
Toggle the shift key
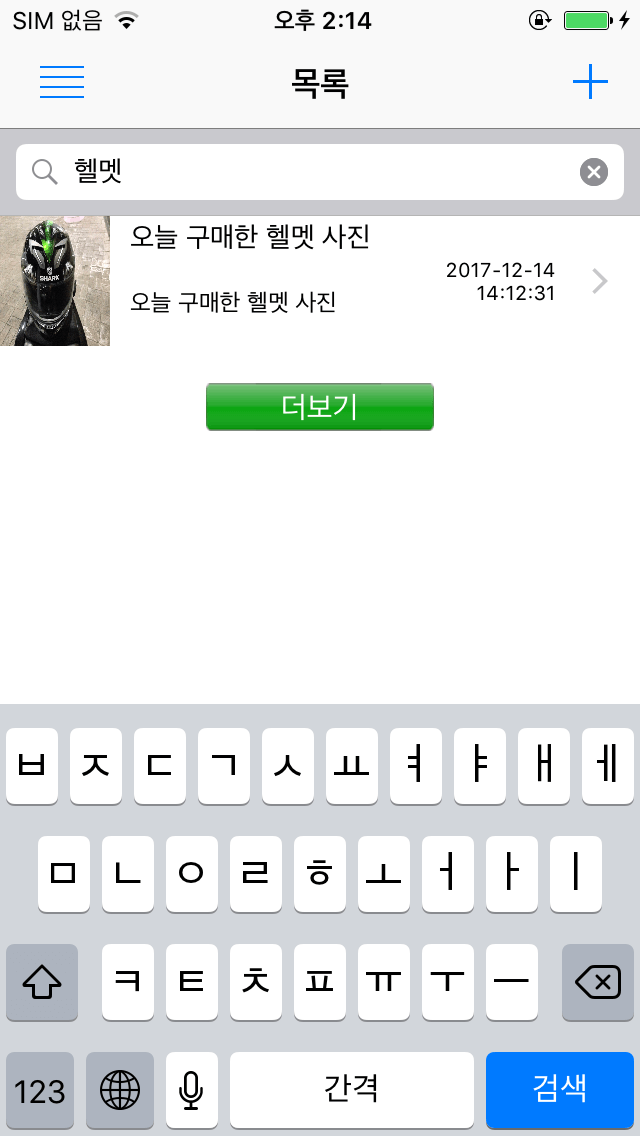tap(42, 982)
